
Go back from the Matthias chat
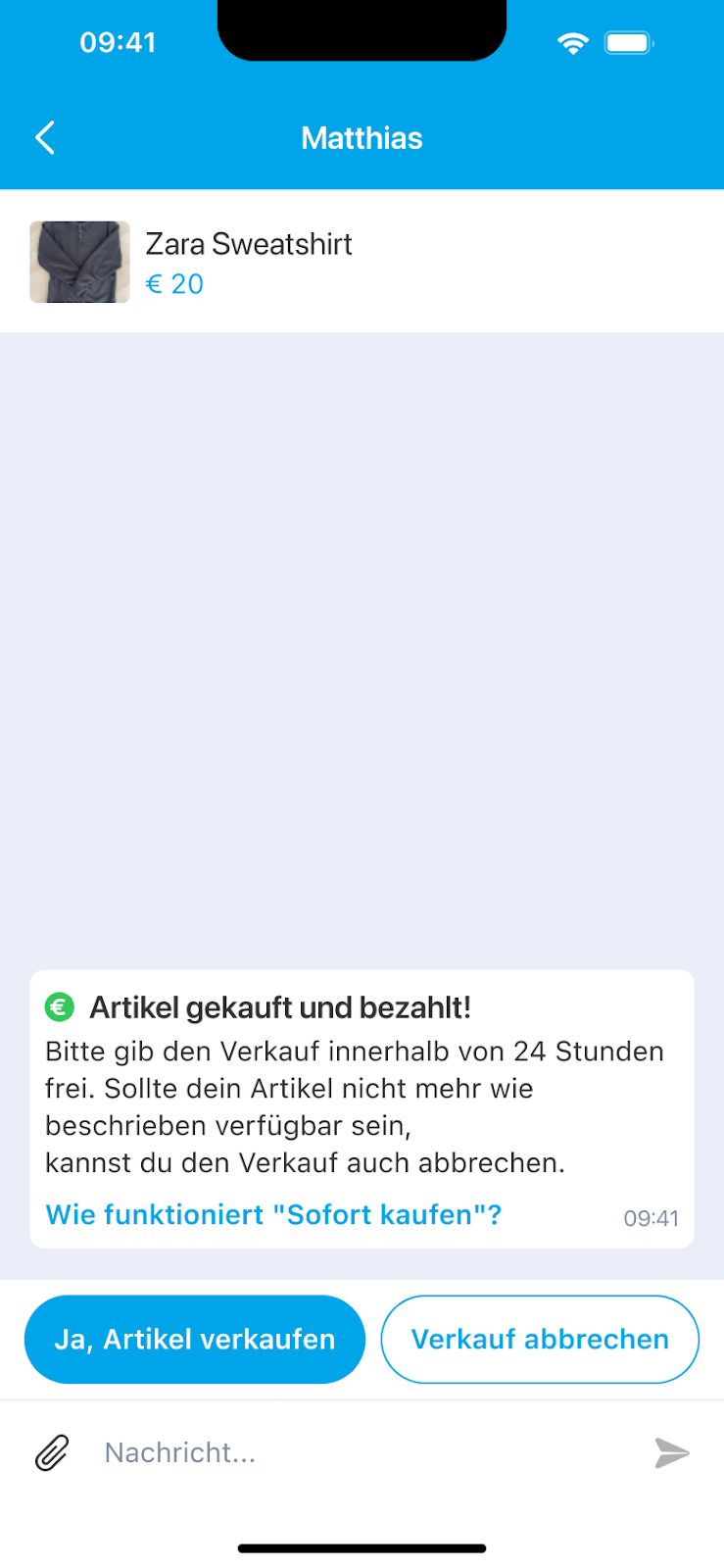45,138
